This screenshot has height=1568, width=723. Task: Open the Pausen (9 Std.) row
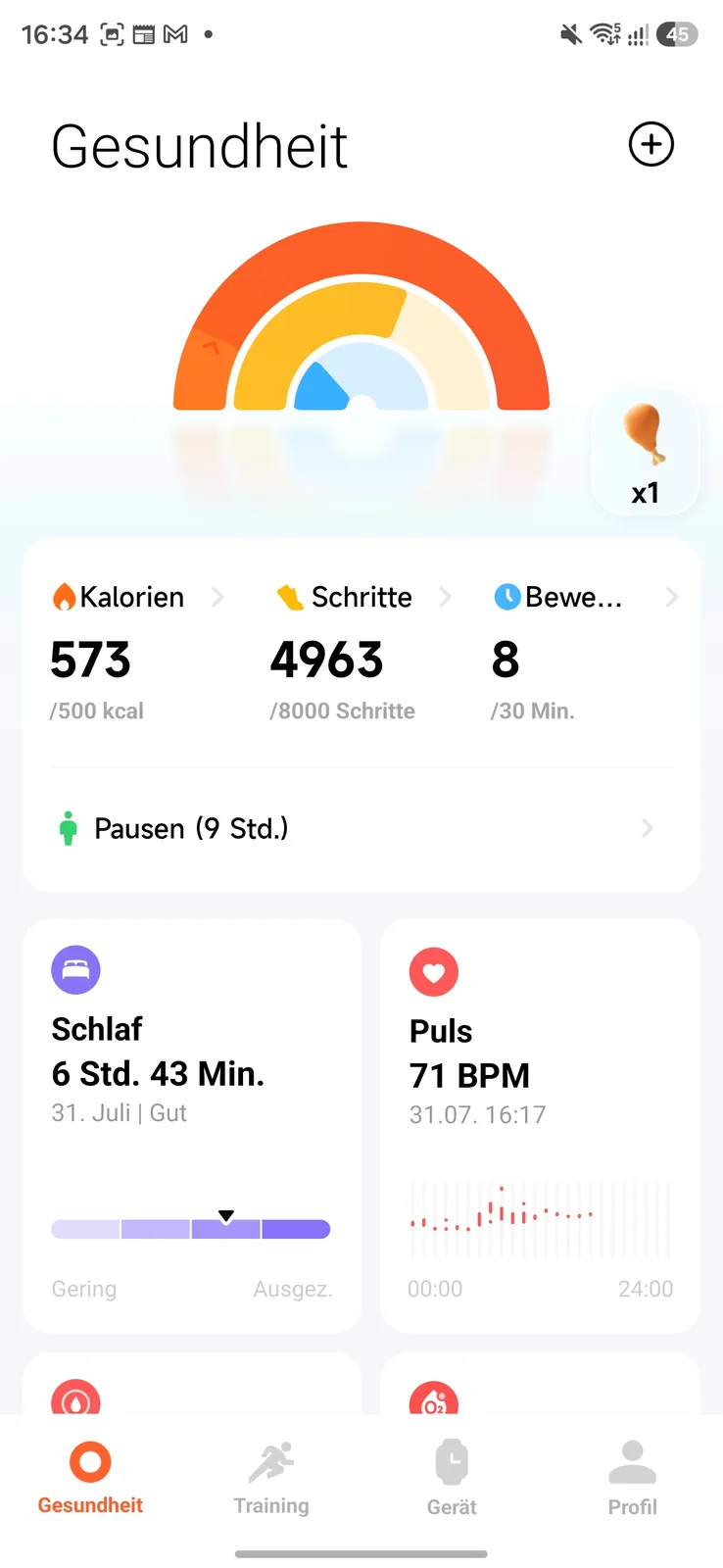(x=361, y=829)
